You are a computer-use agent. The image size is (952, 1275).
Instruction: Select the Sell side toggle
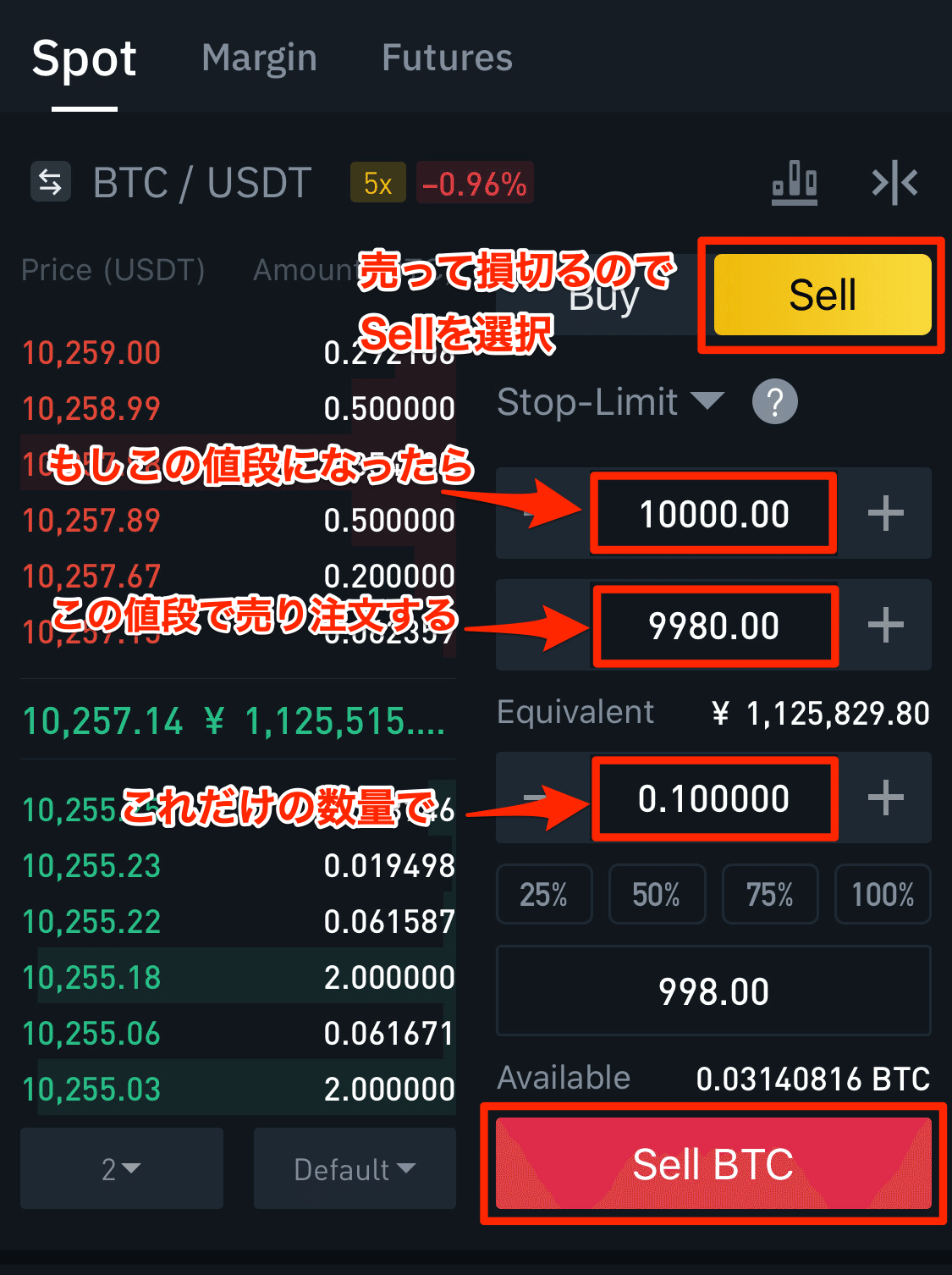pyautogui.click(x=820, y=295)
